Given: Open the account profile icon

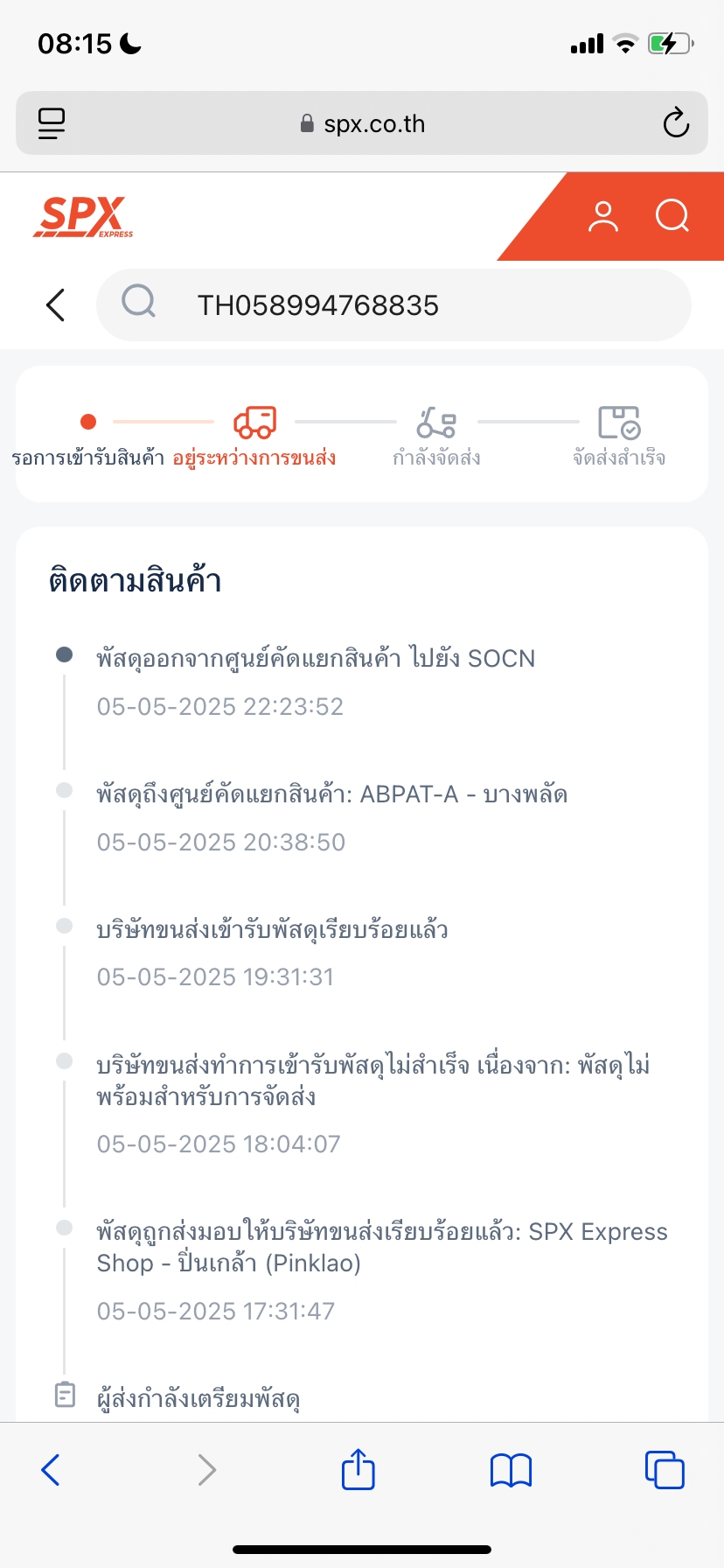Looking at the screenshot, I should click(x=602, y=216).
